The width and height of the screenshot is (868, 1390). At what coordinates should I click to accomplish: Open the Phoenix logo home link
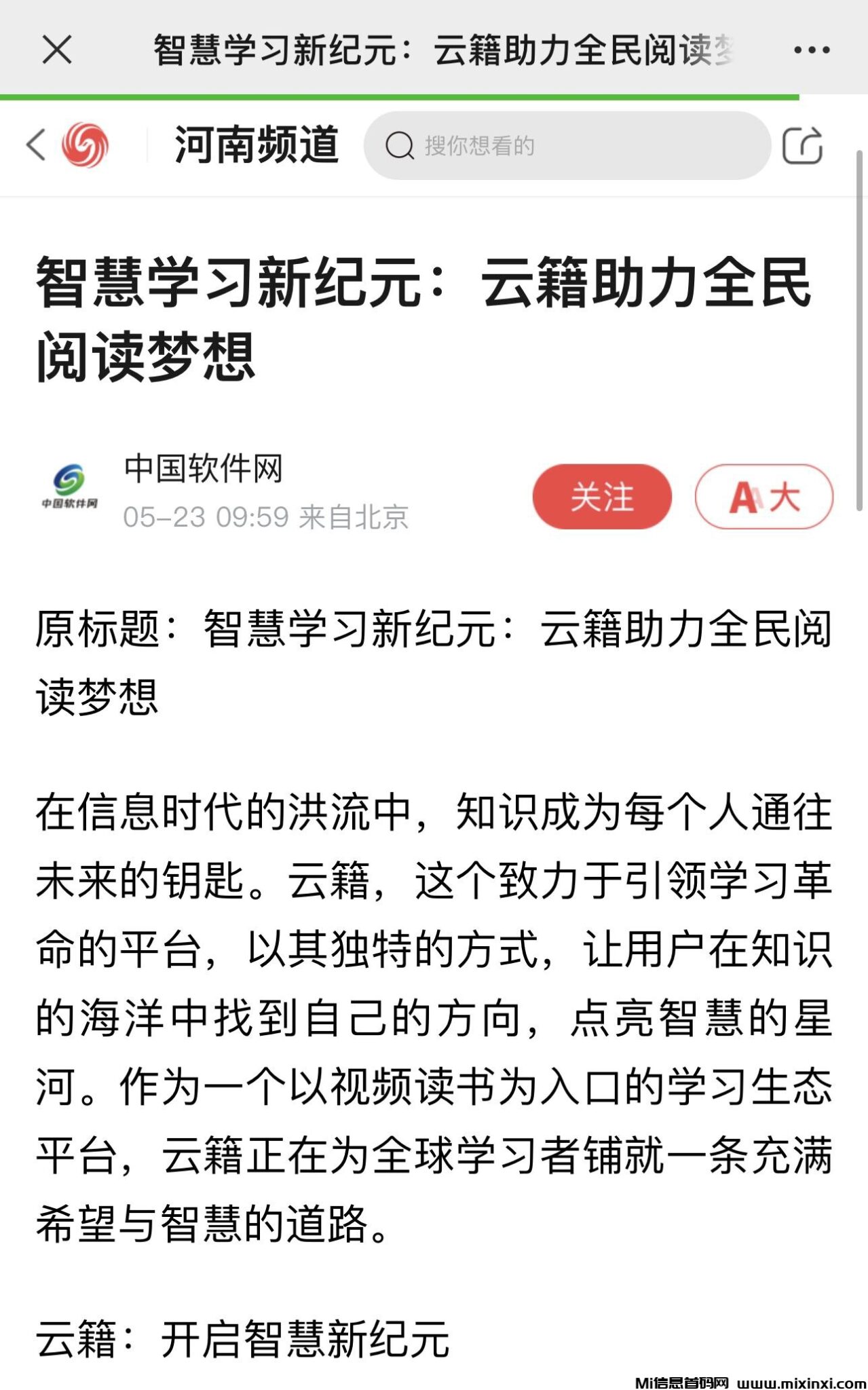coord(86,145)
